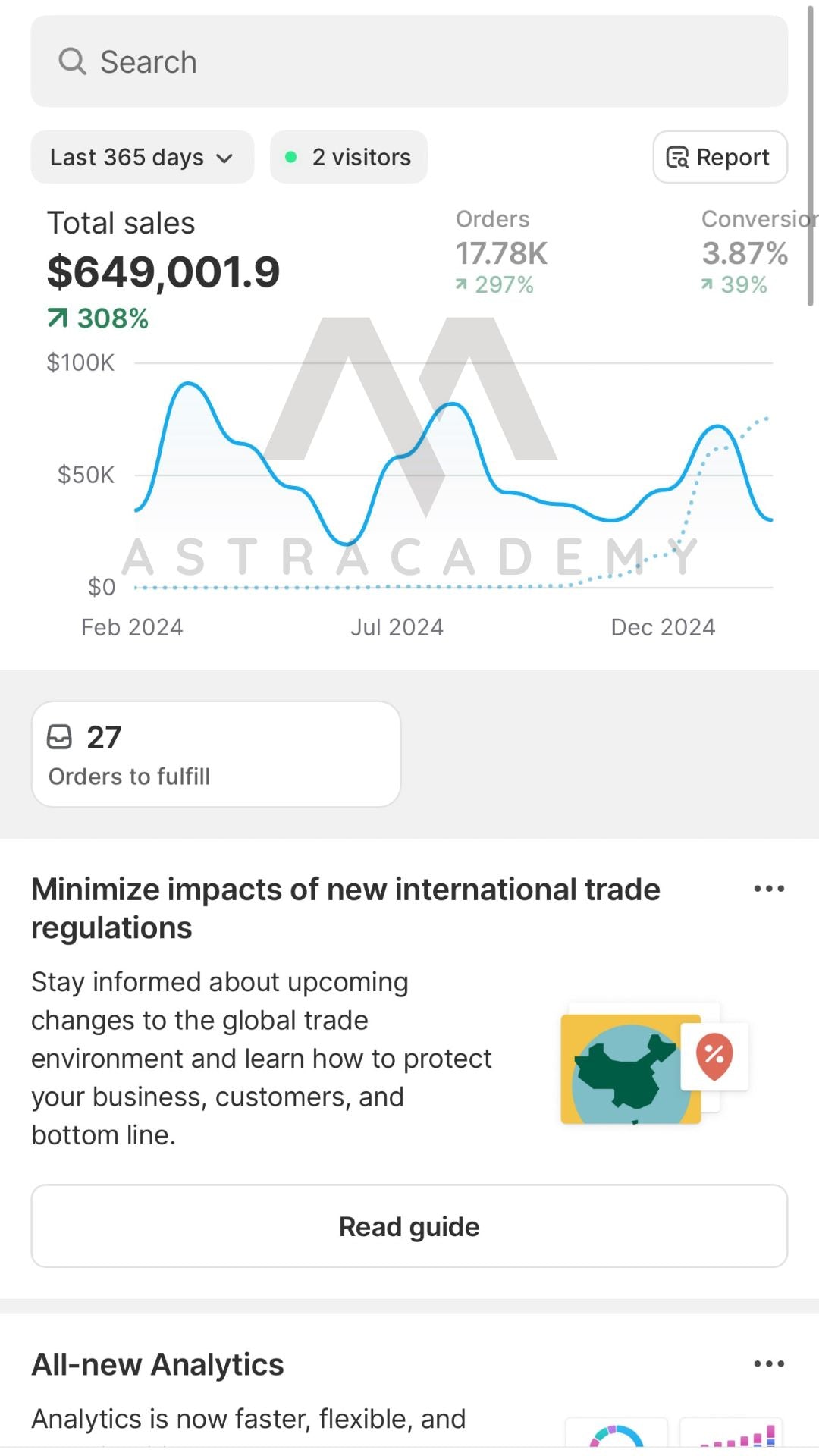Tap the Read guide button
The width and height of the screenshot is (819, 1456).
click(x=409, y=1226)
